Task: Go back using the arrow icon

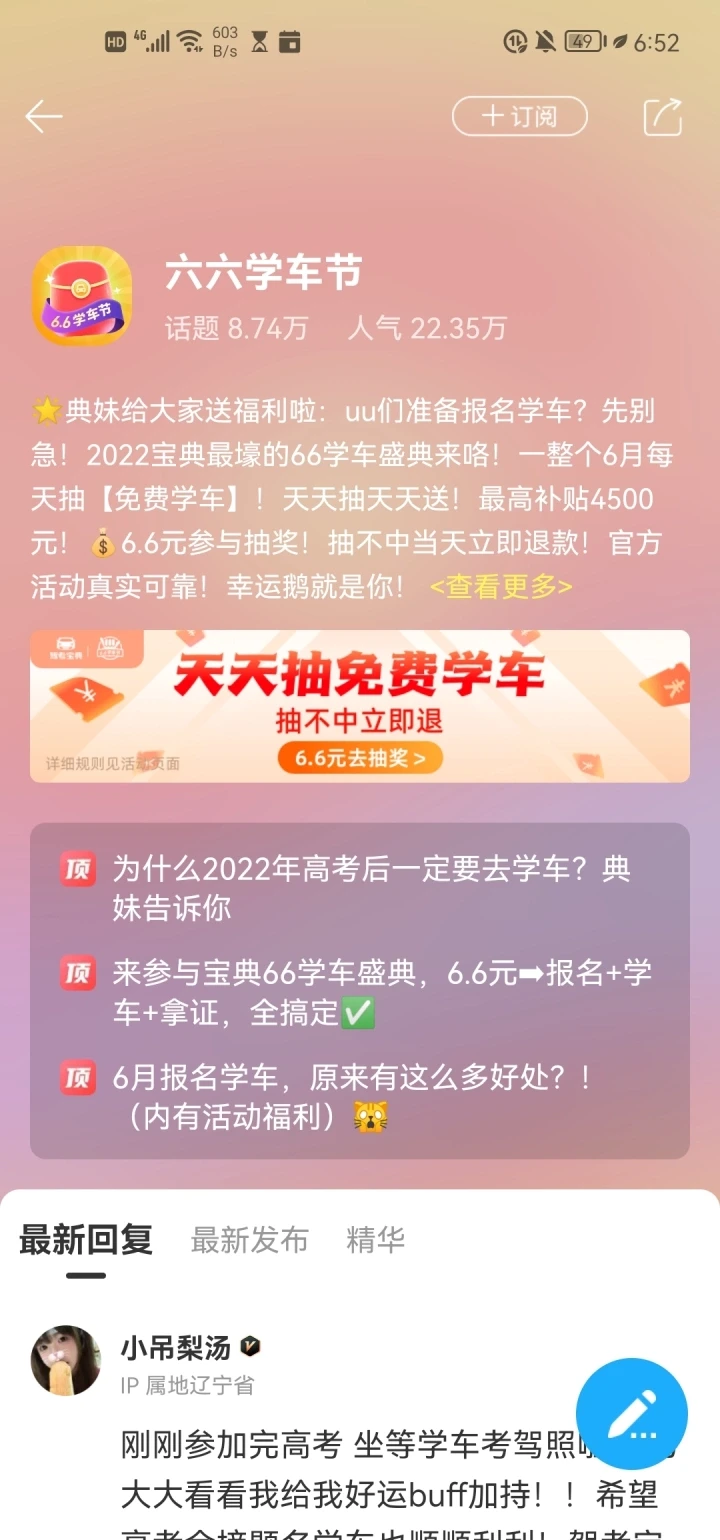Action: click(x=44, y=117)
